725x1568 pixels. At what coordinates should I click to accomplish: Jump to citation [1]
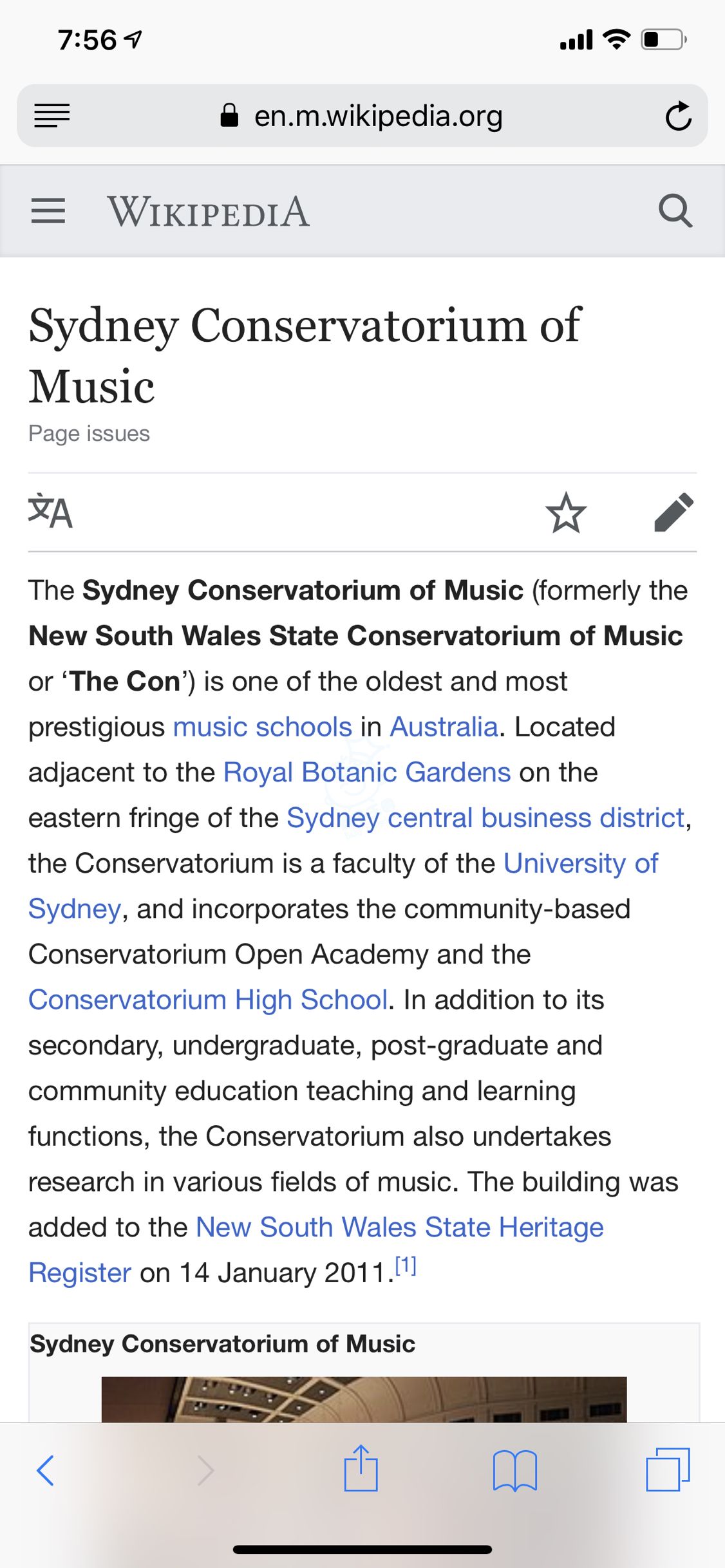406,1265
